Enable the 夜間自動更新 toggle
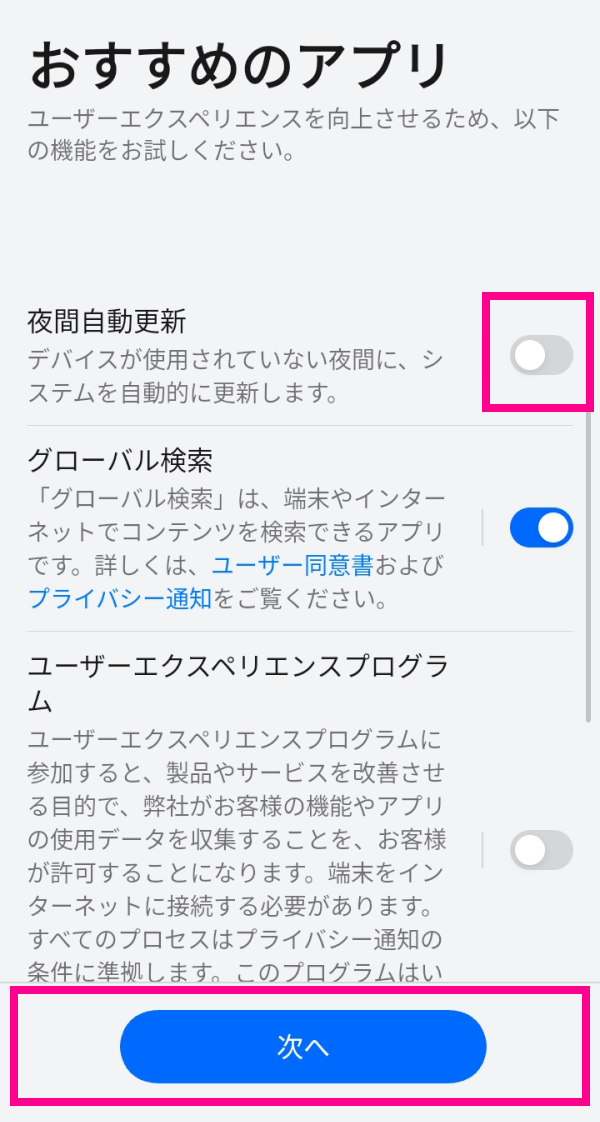Viewport: 600px width, 1122px height. coord(541,355)
